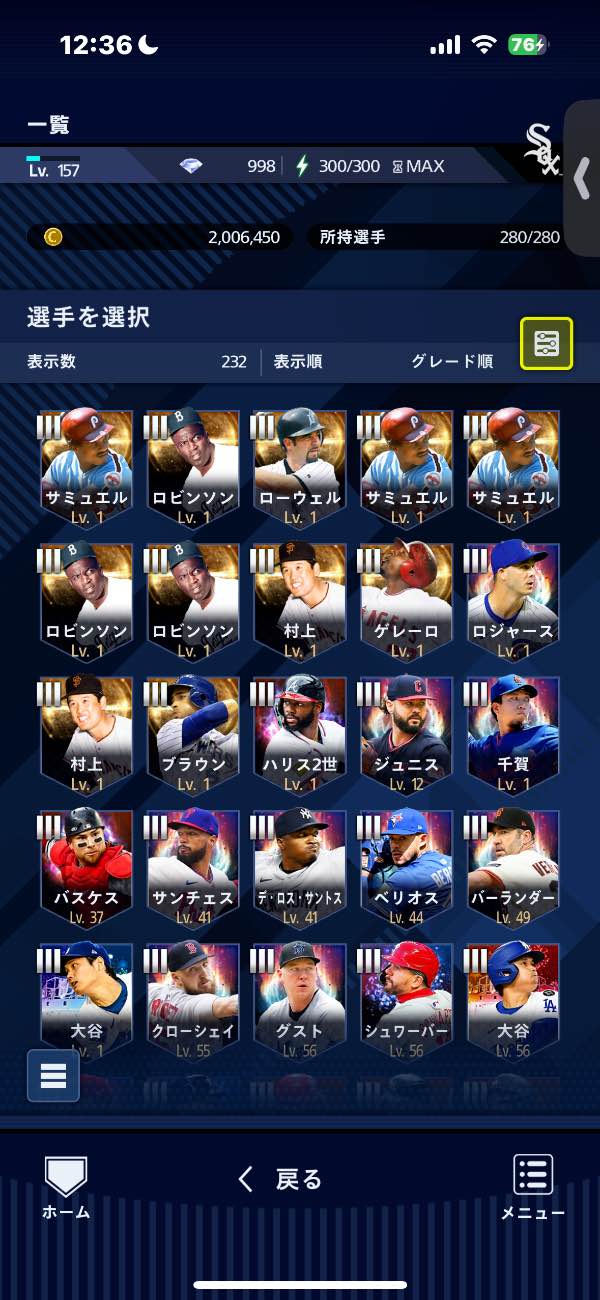600x1300 pixels.
Task: Open the filter and sort settings icon
Action: [546, 344]
